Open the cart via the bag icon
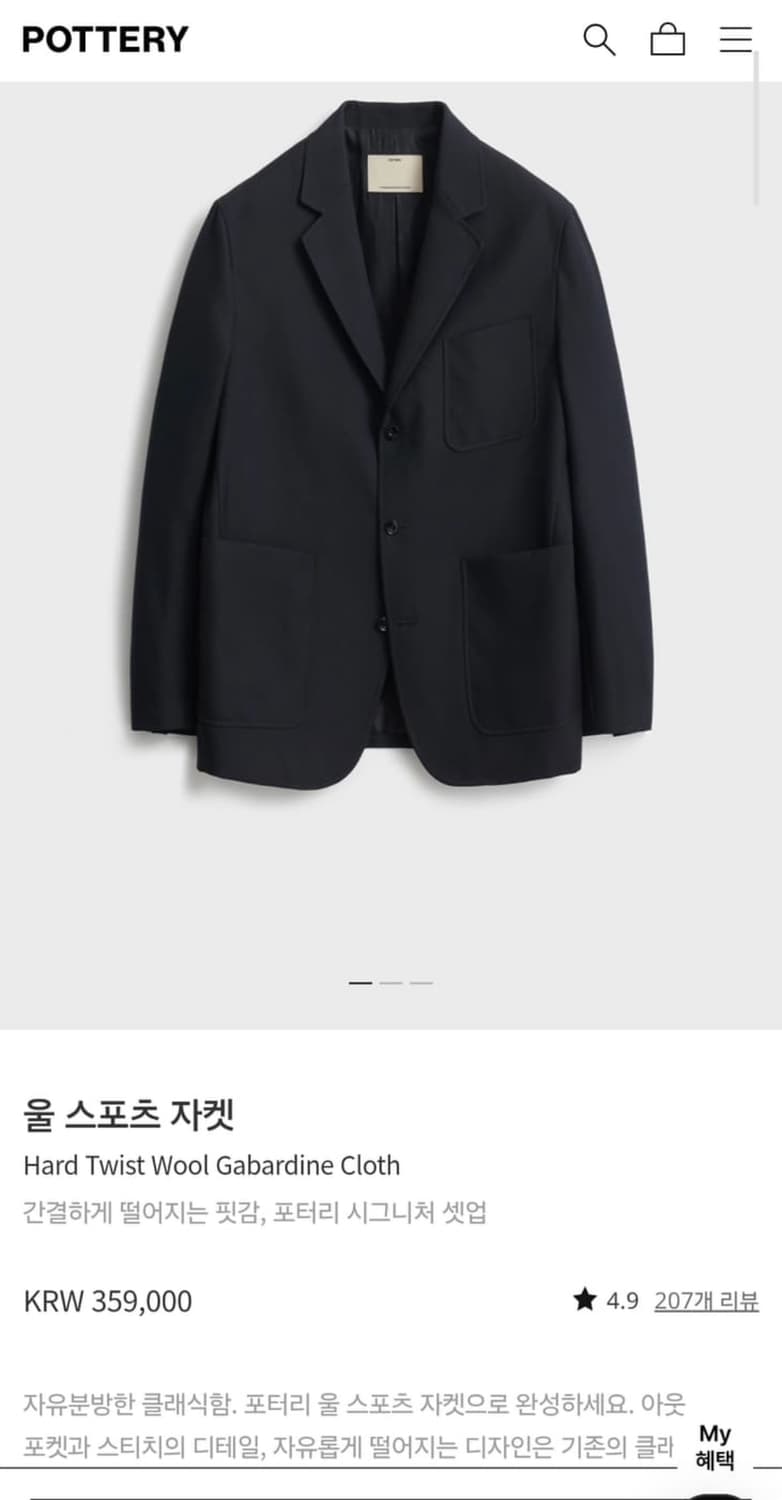Screen dimensions: 782x1500 pos(668,40)
